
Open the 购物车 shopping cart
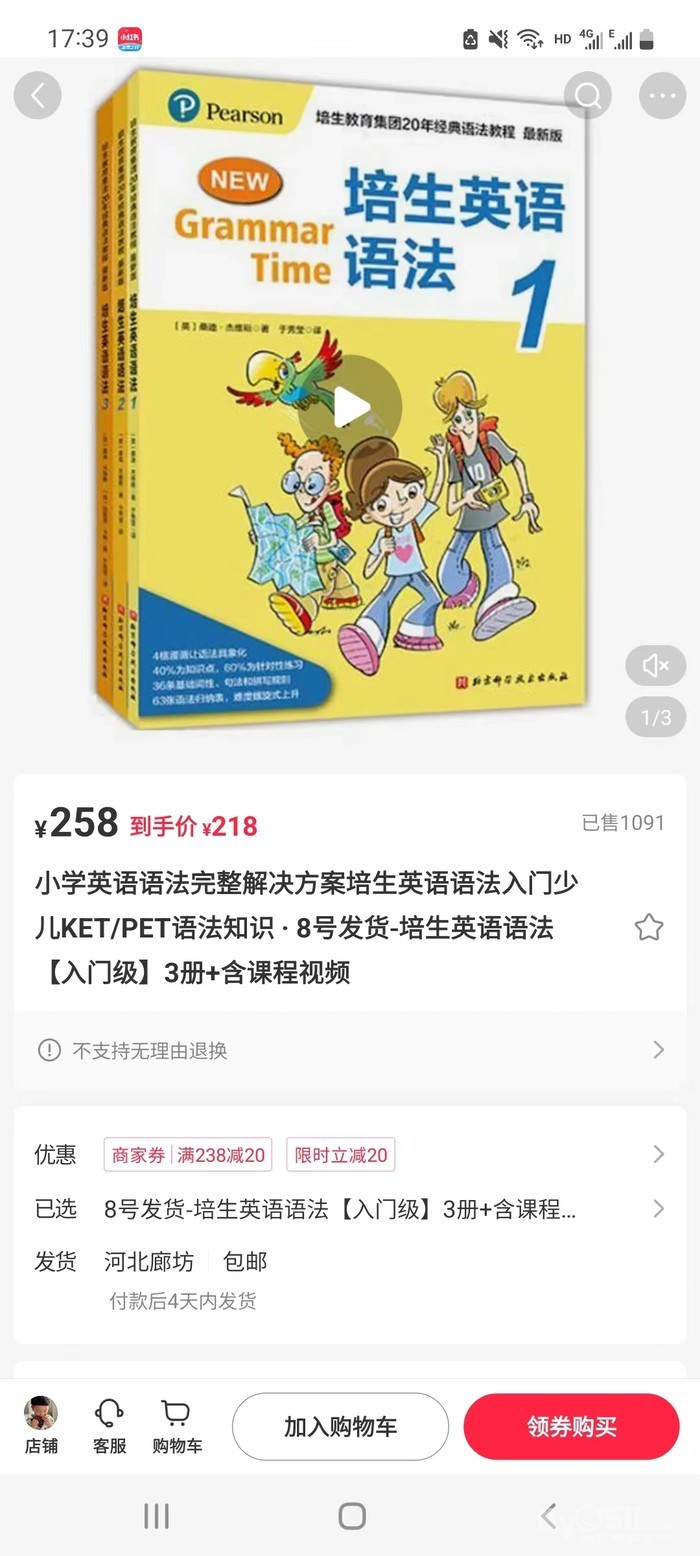click(x=177, y=1425)
